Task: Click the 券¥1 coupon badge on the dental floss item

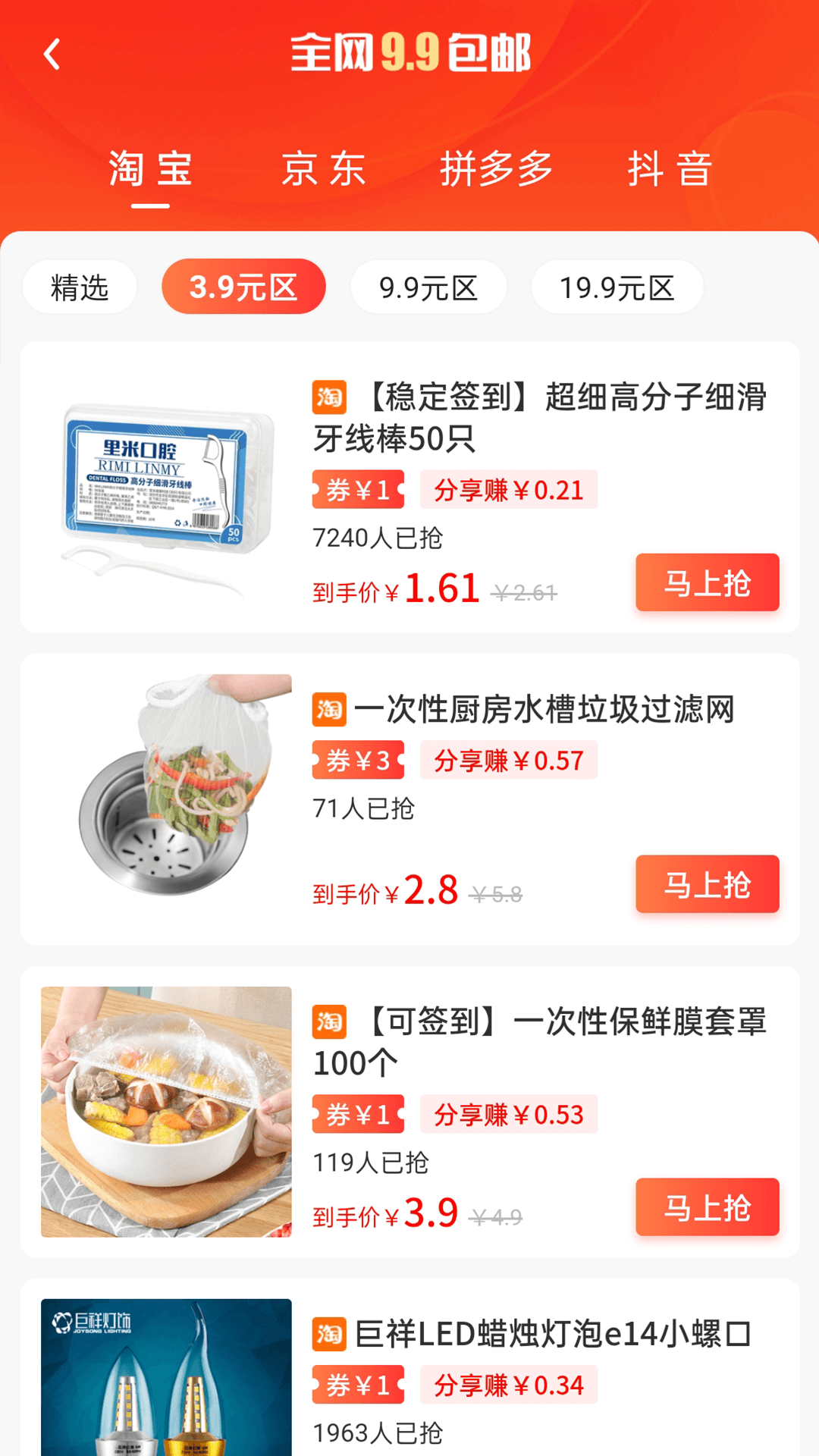Action: (x=358, y=490)
